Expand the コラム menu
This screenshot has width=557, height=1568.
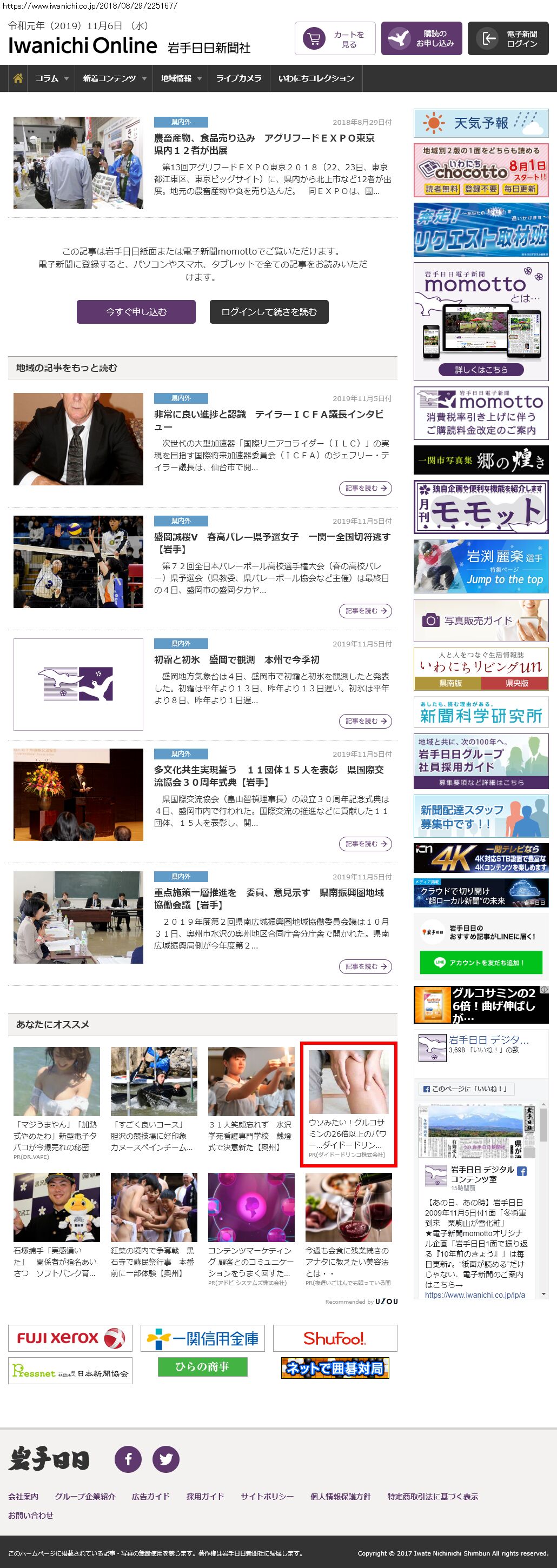tap(51, 78)
